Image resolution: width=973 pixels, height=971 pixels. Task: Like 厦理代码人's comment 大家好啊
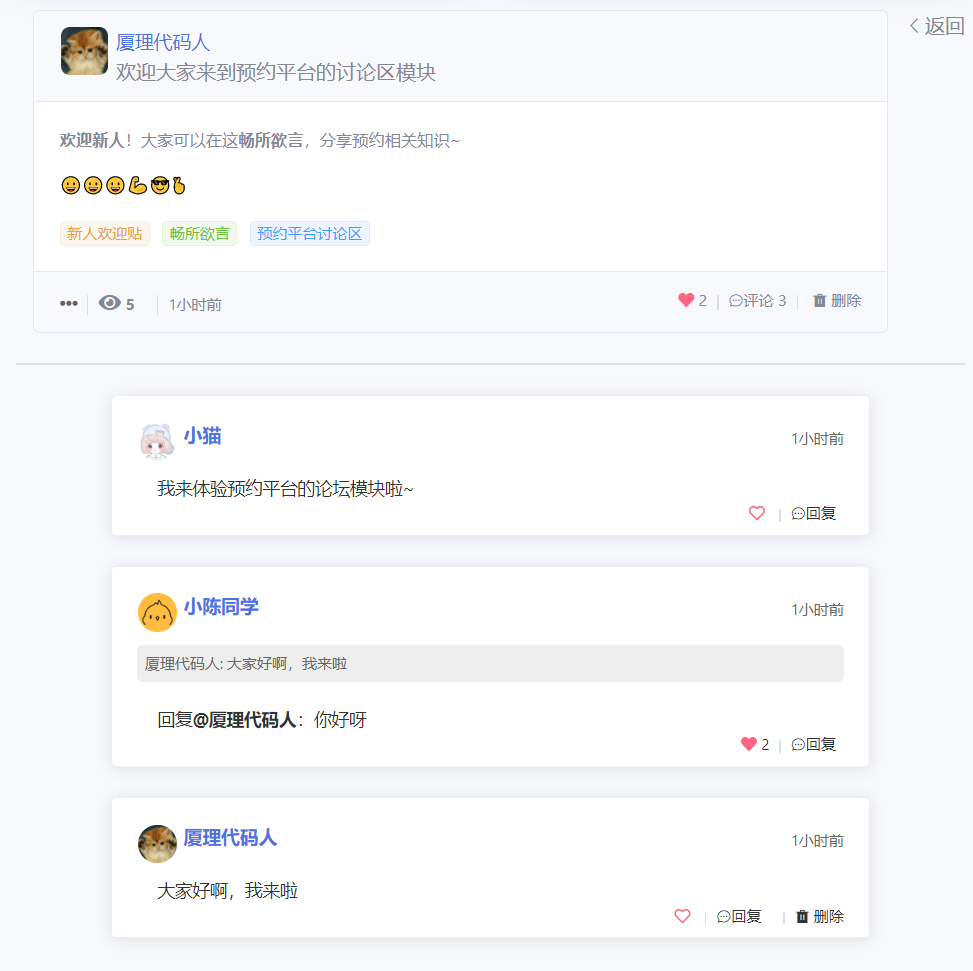(682, 916)
